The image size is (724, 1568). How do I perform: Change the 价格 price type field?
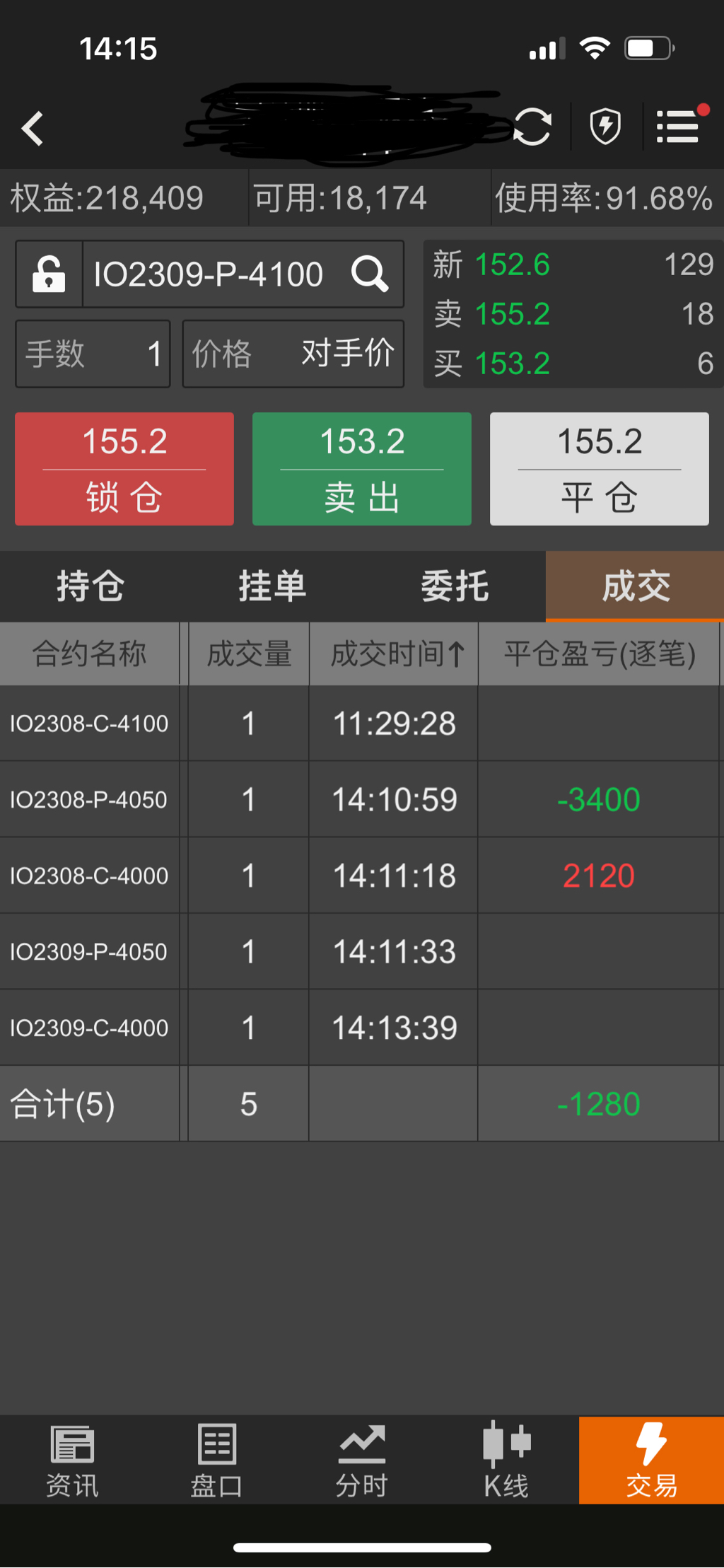pyautogui.click(x=293, y=354)
